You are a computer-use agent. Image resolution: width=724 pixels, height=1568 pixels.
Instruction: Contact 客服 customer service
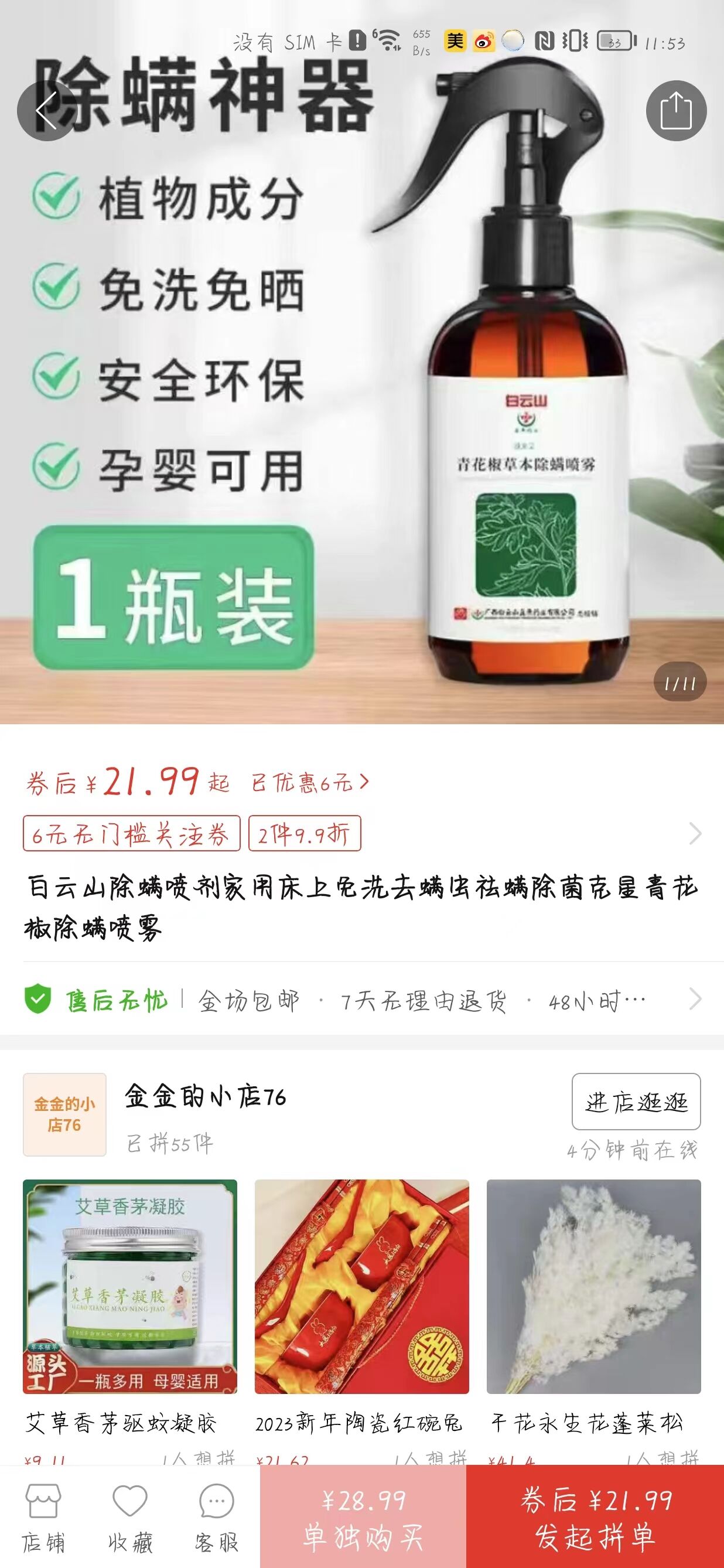(217, 1517)
